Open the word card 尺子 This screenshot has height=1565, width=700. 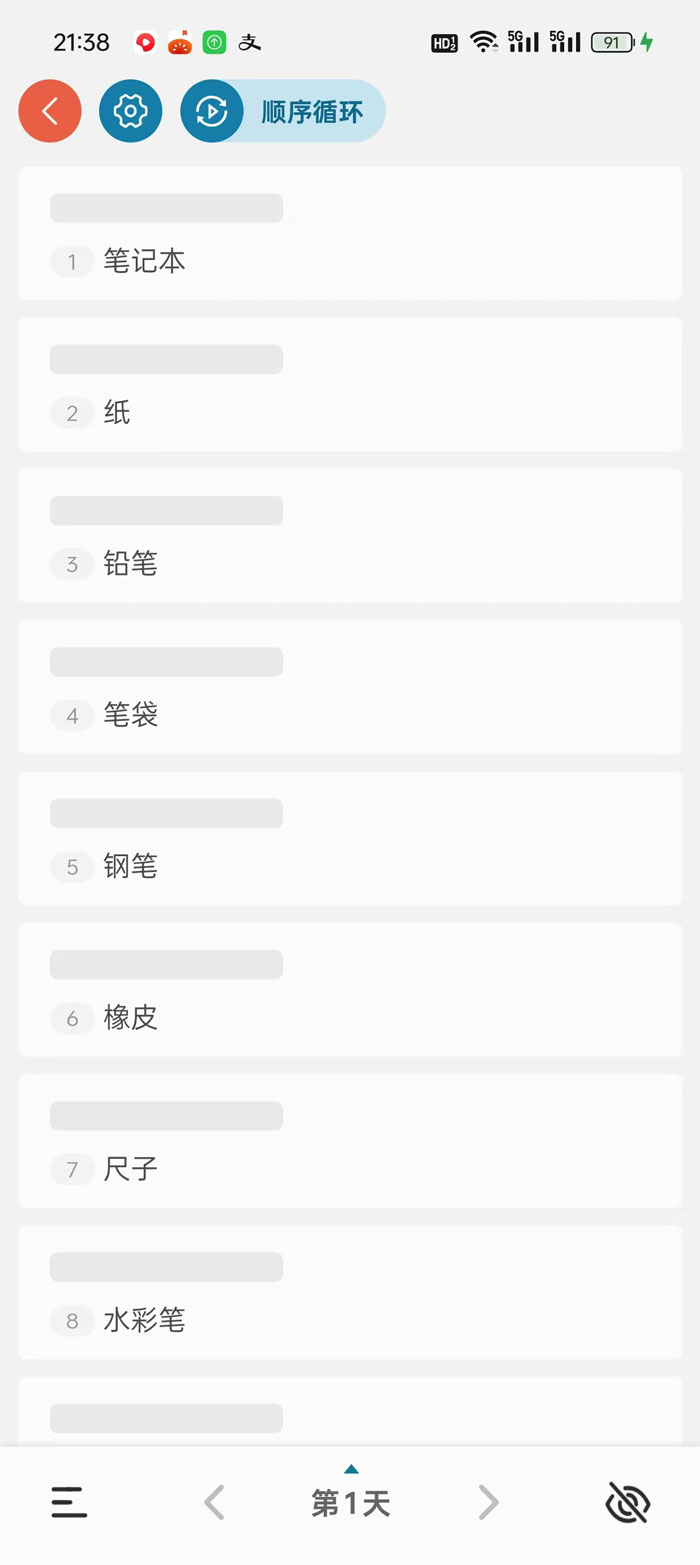coord(350,1141)
